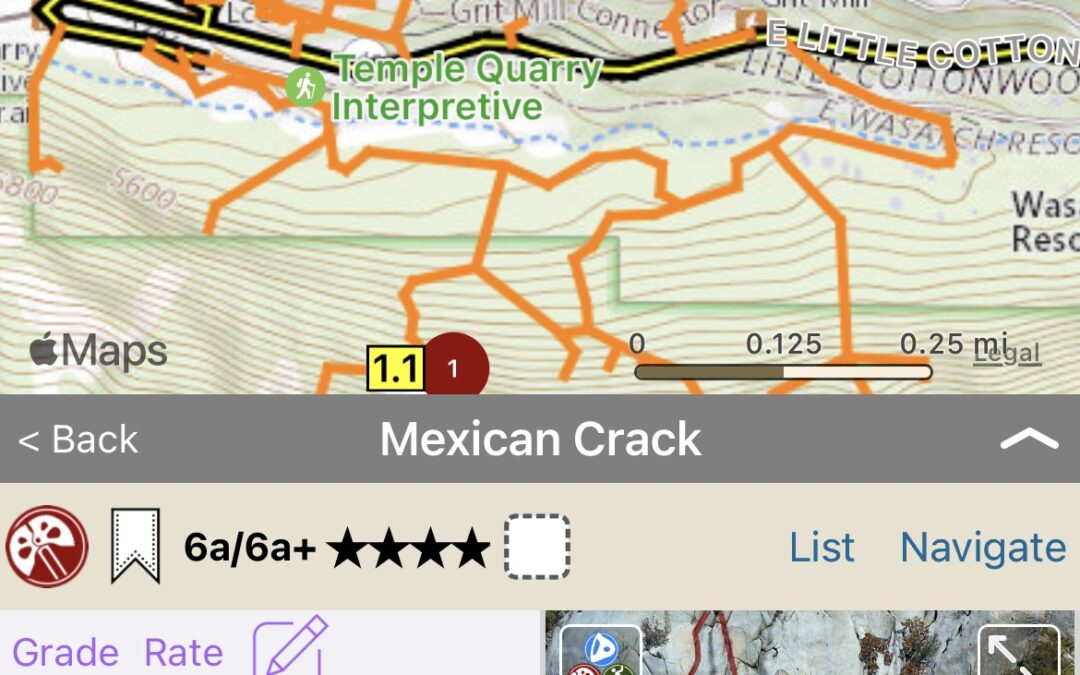
Task: Go back from Mexican Crack
Action: click(78, 440)
